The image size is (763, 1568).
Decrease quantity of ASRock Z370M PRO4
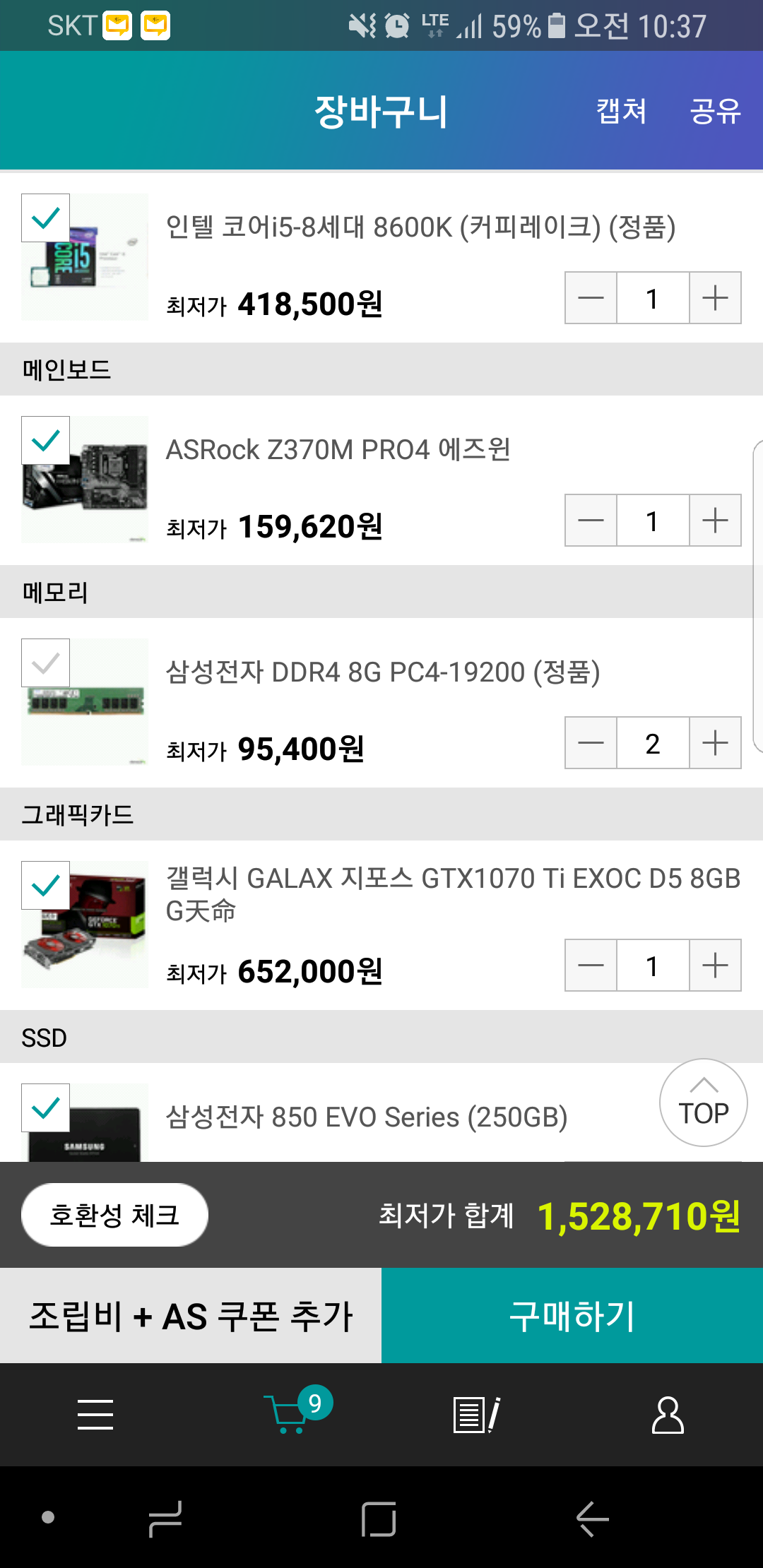pos(591,521)
